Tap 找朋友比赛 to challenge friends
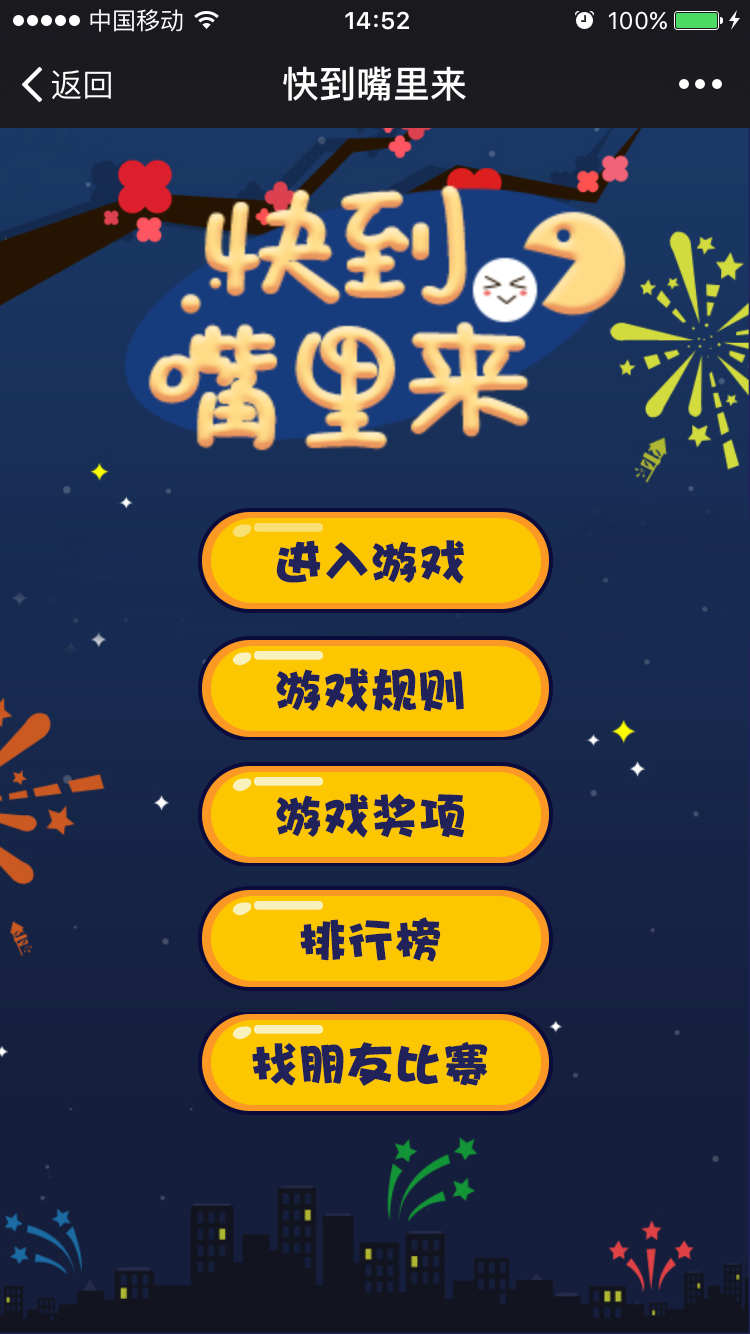The height and width of the screenshot is (1334, 750). click(x=375, y=1063)
